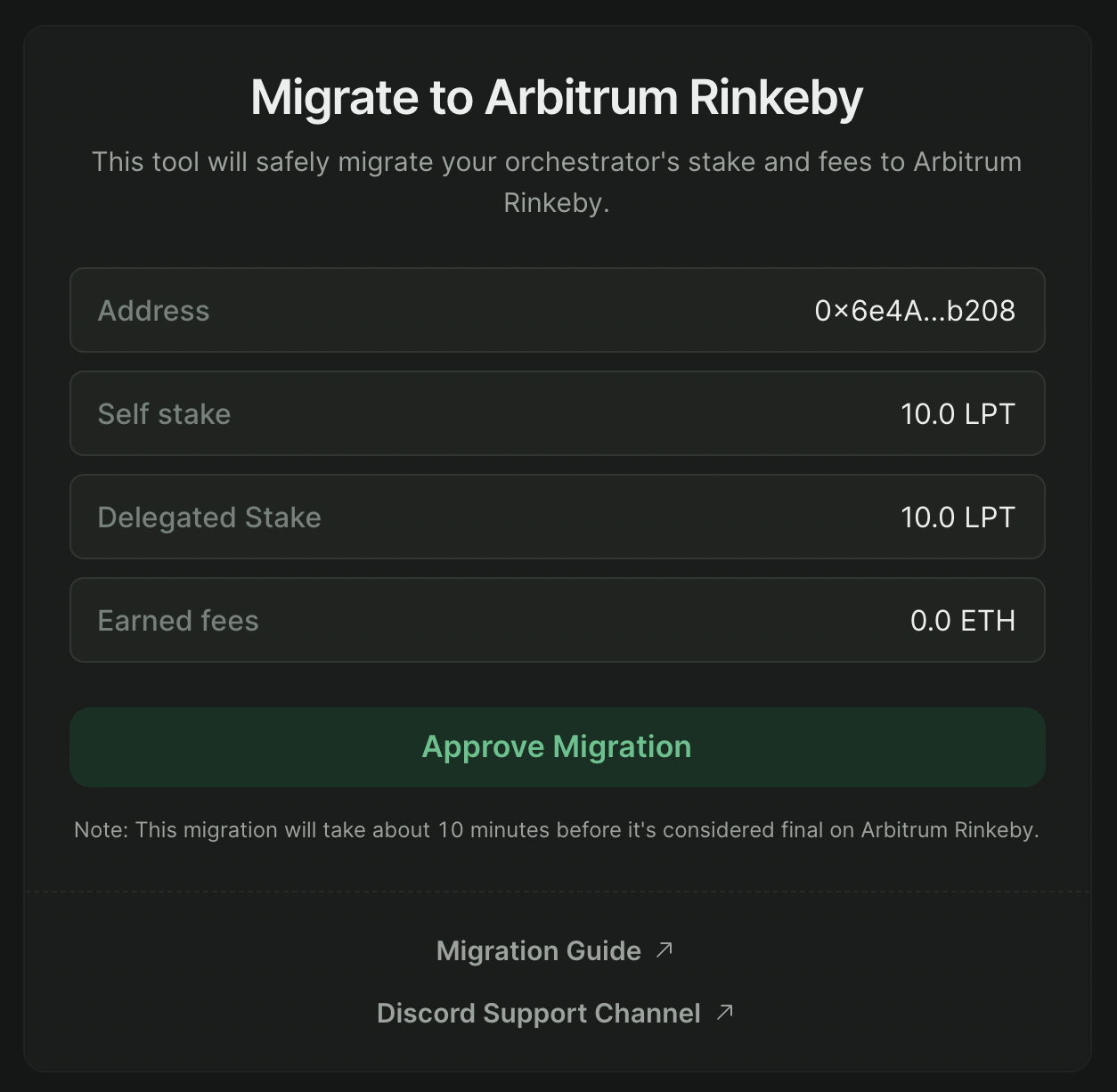Tap the Approve Migration button
The image size is (1117, 1092).
tap(557, 746)
